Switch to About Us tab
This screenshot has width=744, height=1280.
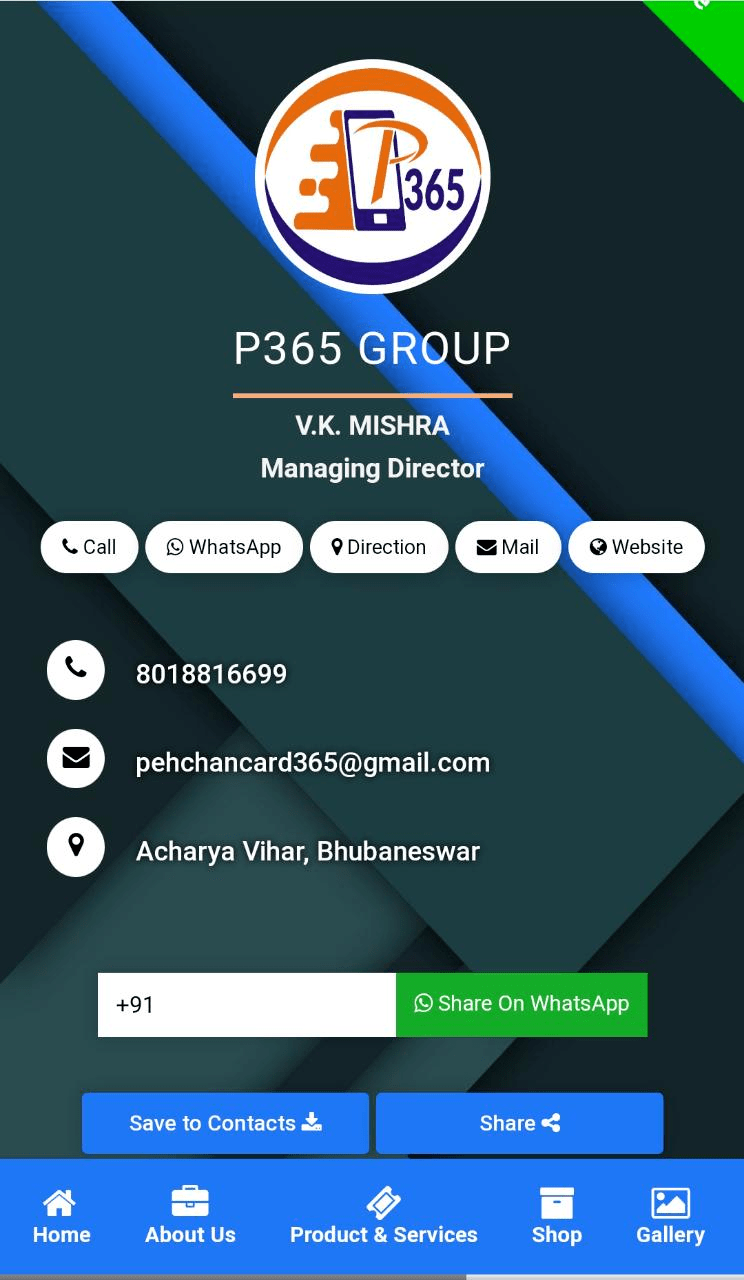tap(190, 1217)
